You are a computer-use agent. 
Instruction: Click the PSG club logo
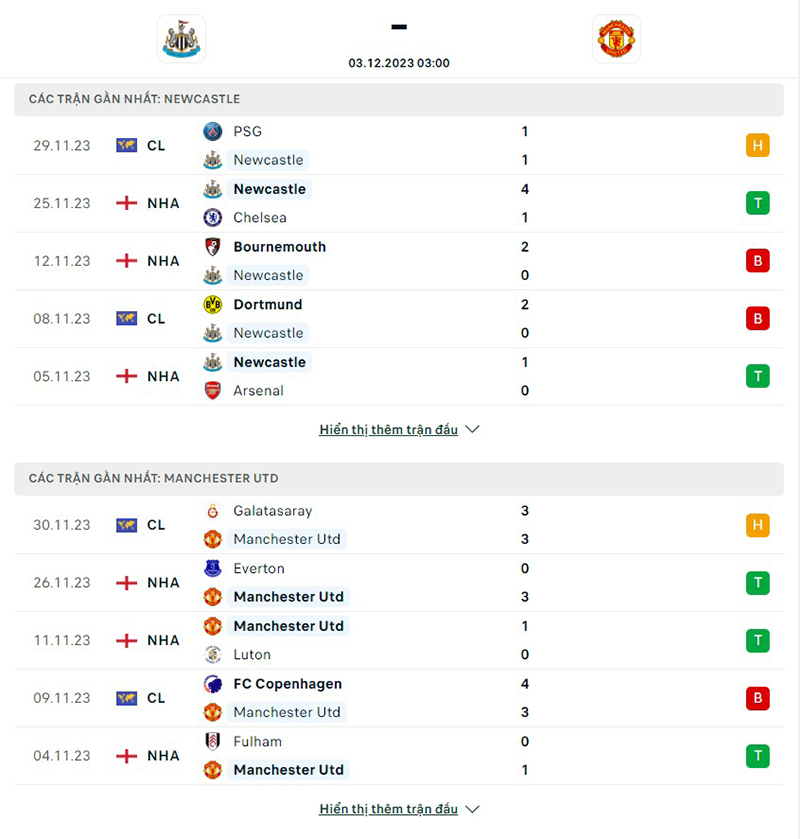214,131
